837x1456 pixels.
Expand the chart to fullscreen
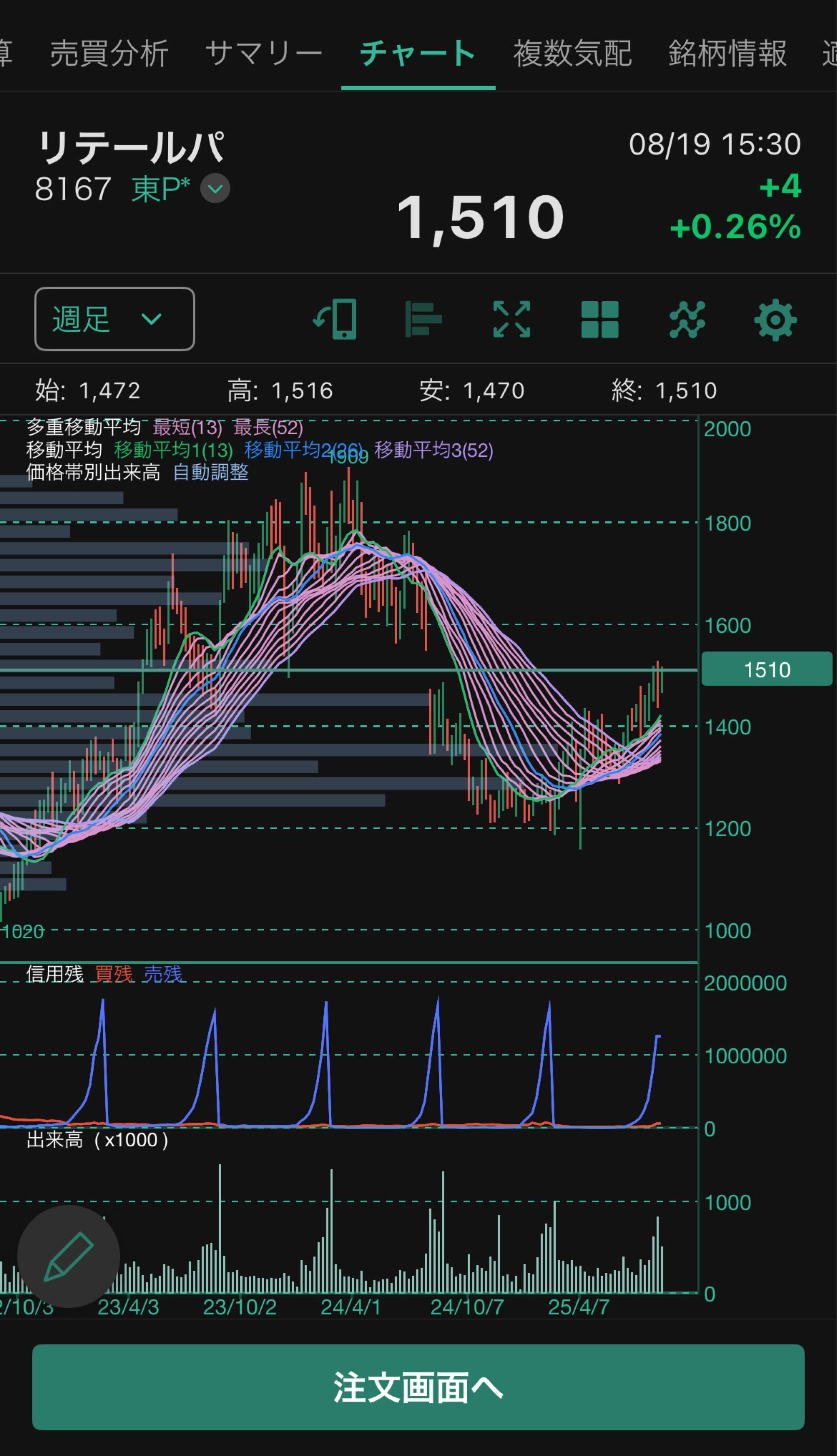pyautogui.click(x=512, y=319)
